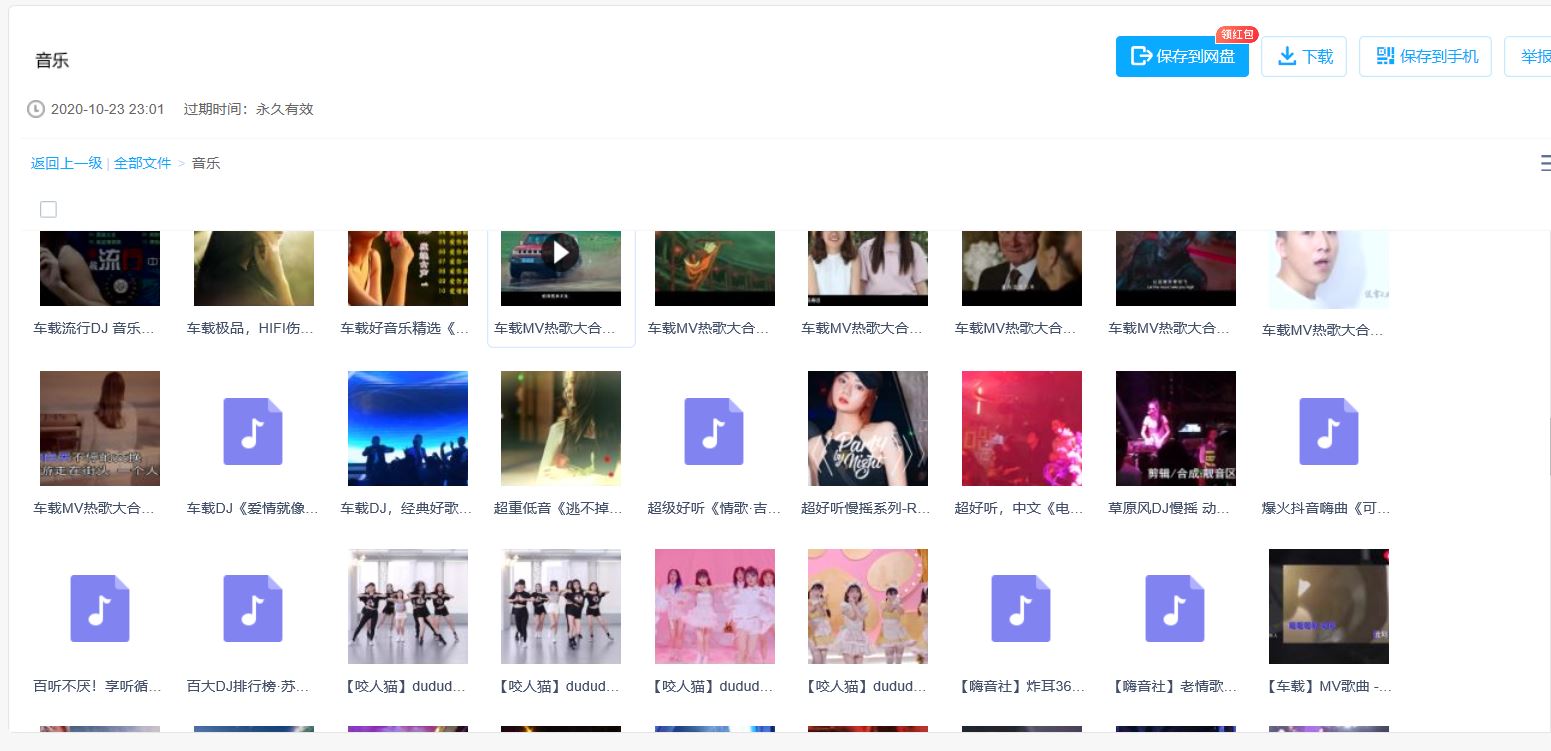
Task: Tick the select-all checkbox
Action: pos(48,209)
